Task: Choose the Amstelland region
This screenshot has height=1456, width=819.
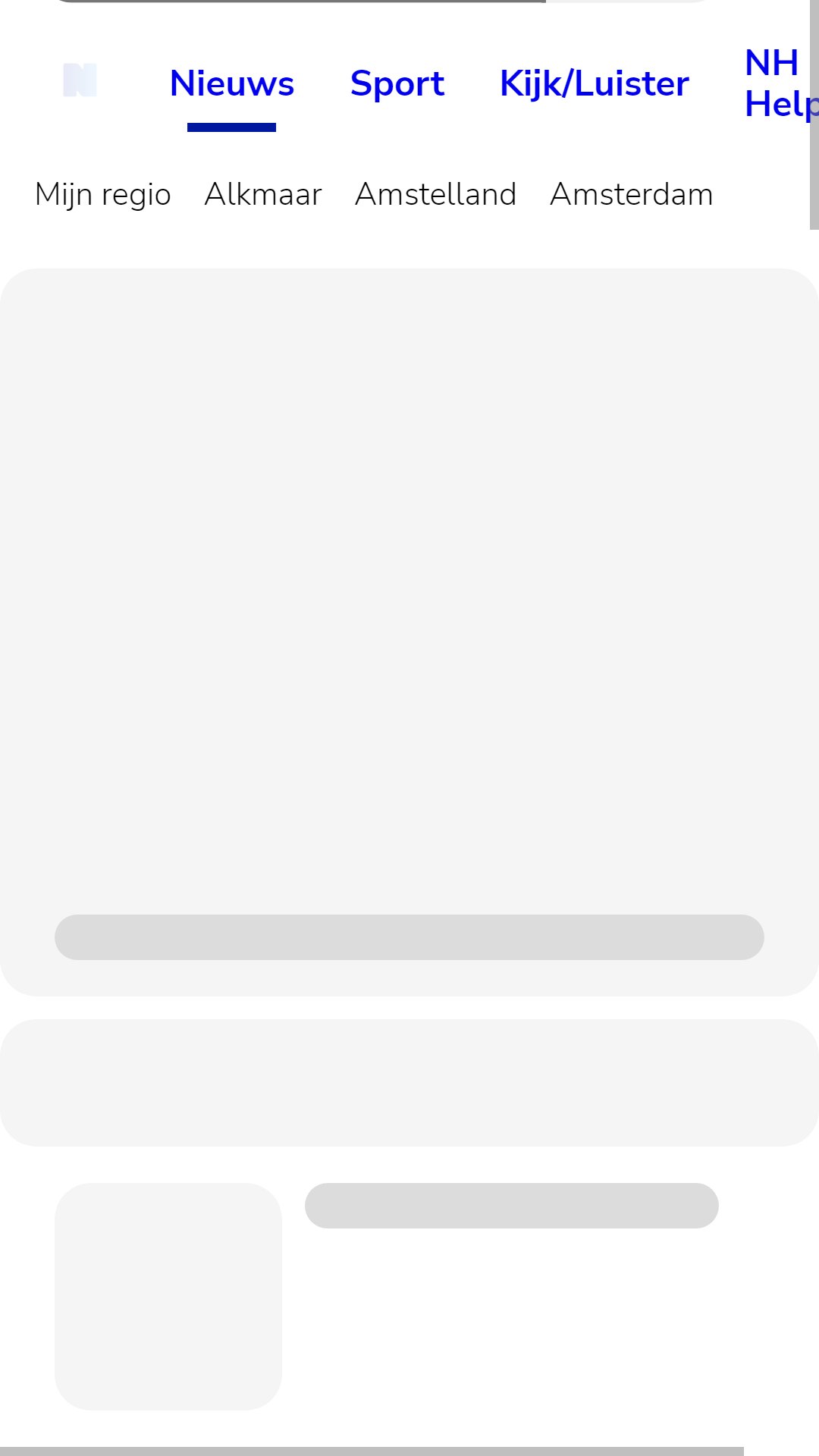Action: tap(436, 194)
